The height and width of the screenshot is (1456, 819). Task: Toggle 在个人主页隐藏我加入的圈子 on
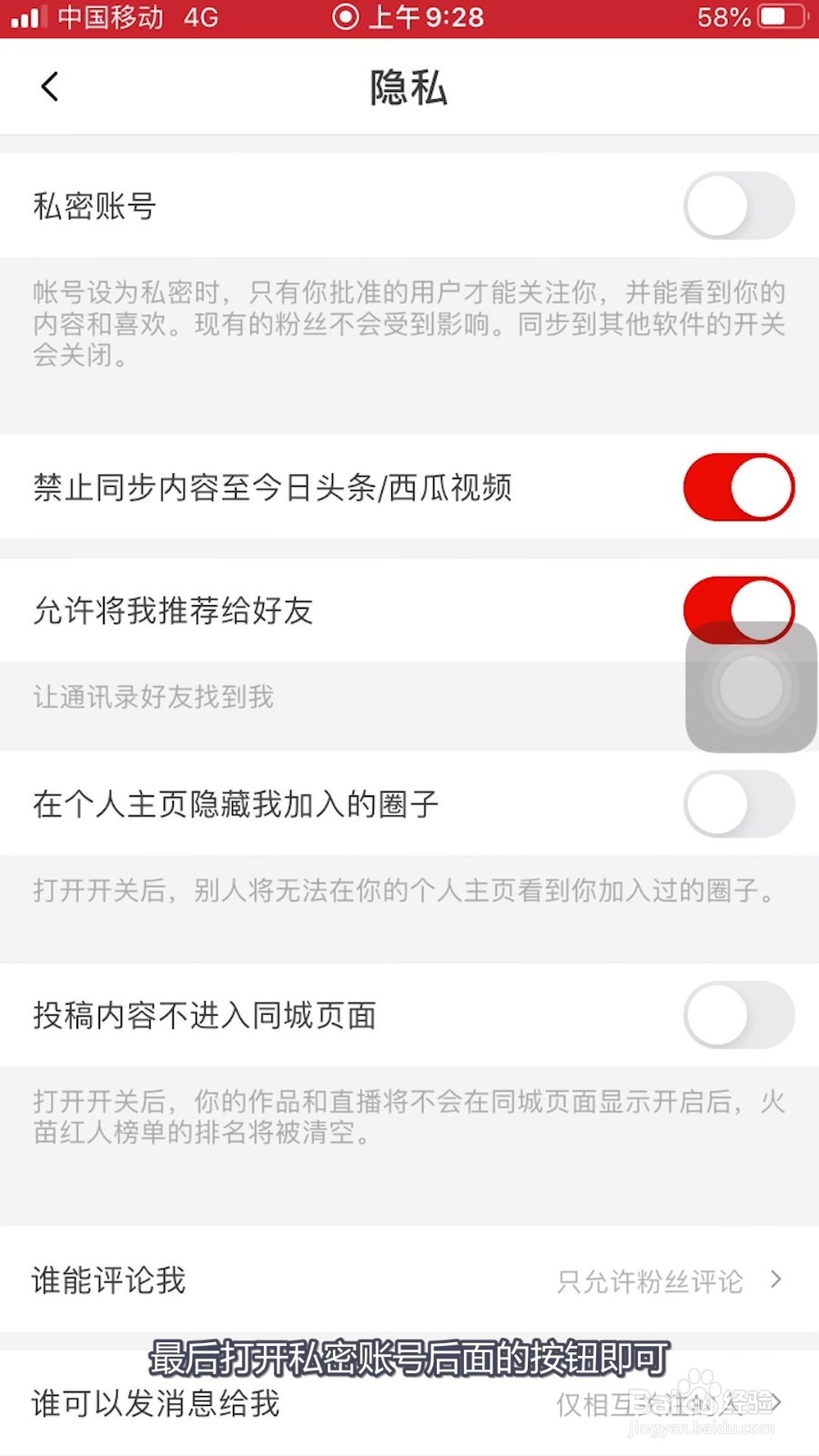pos(739,804)
